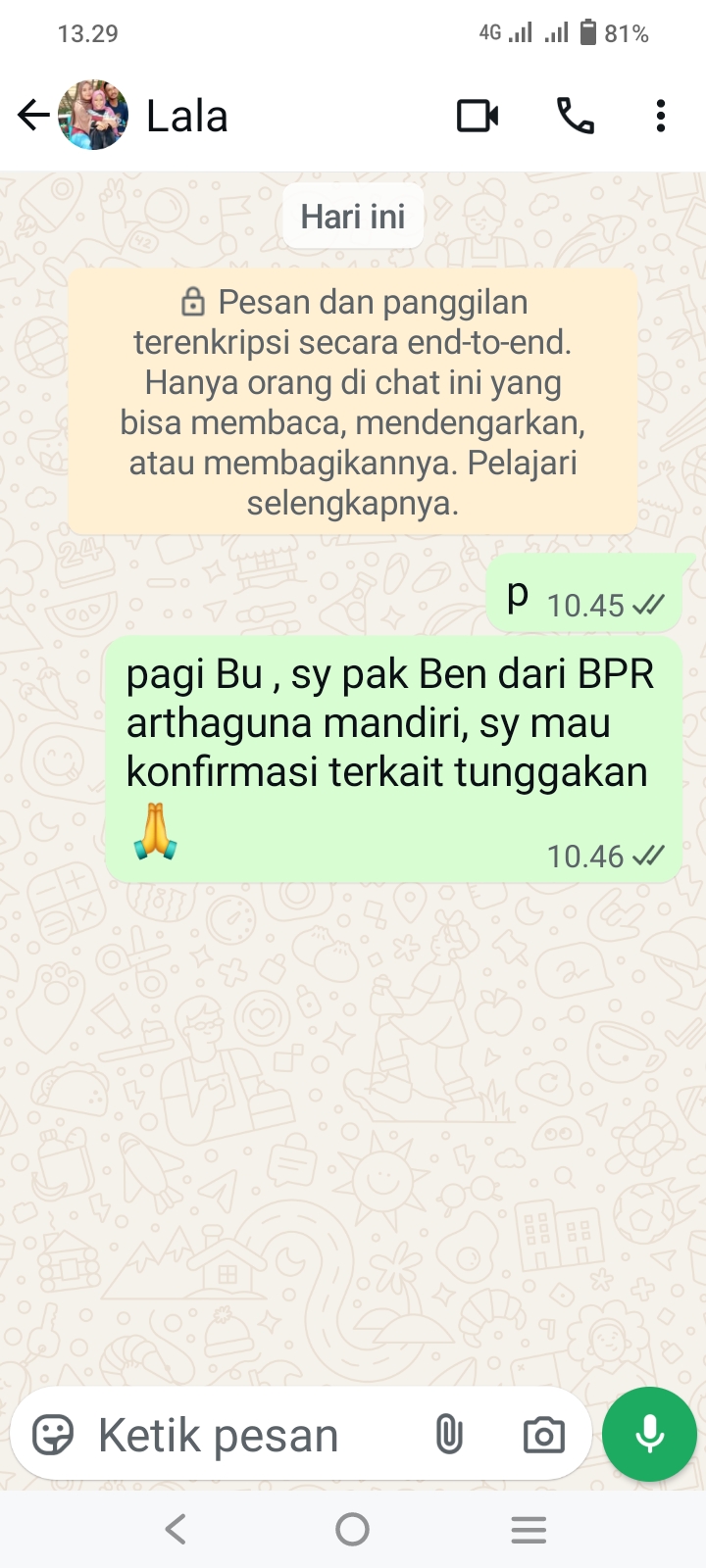This screenshot has height=1568, width=706.
Task: Open the recent apps view
Action: 529,1529
